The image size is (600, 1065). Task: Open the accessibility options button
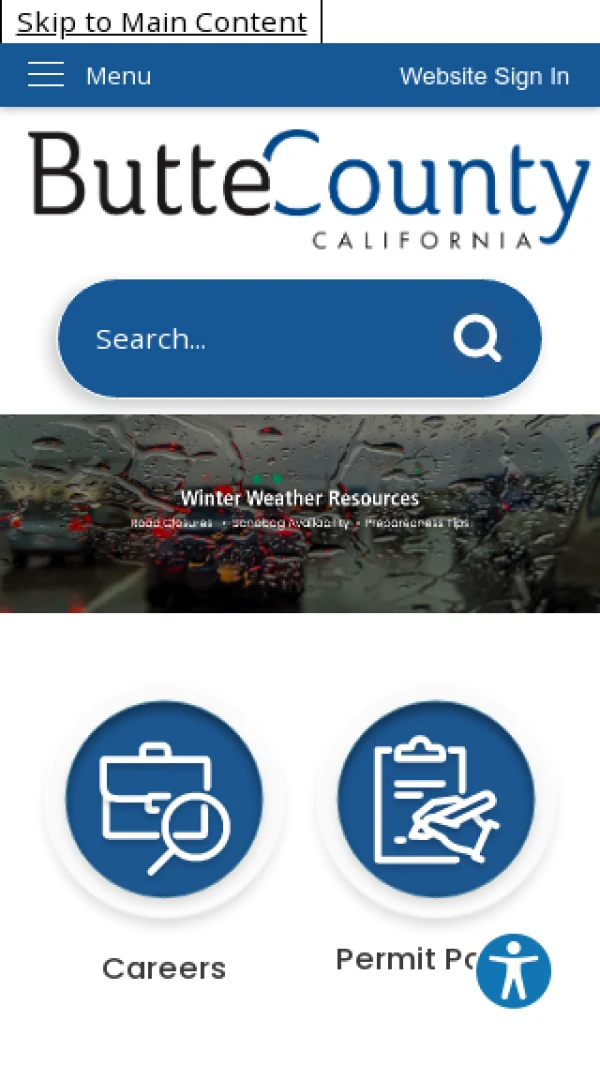[514, 971]
